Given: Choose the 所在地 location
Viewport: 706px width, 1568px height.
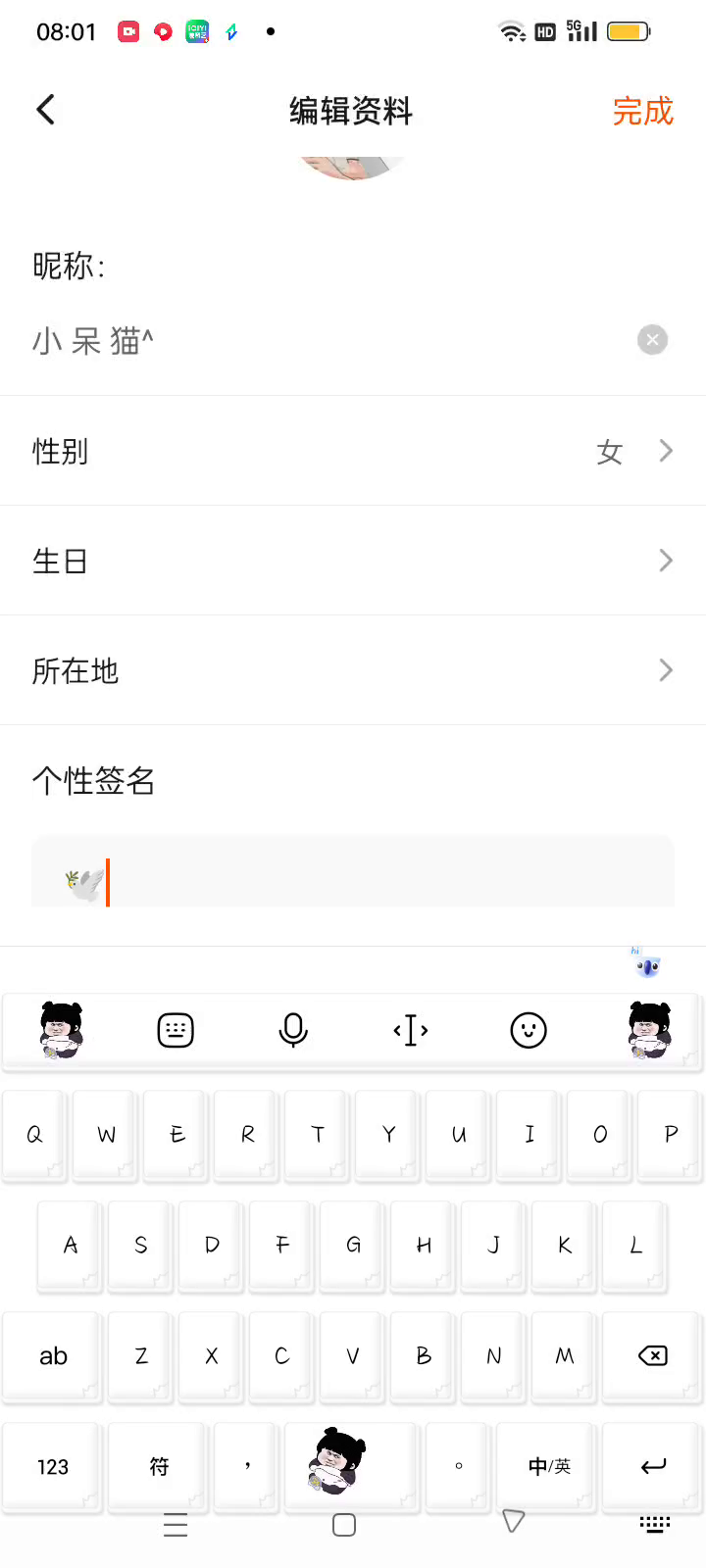Looking at the screenshot, I should [x=353, y=671].
